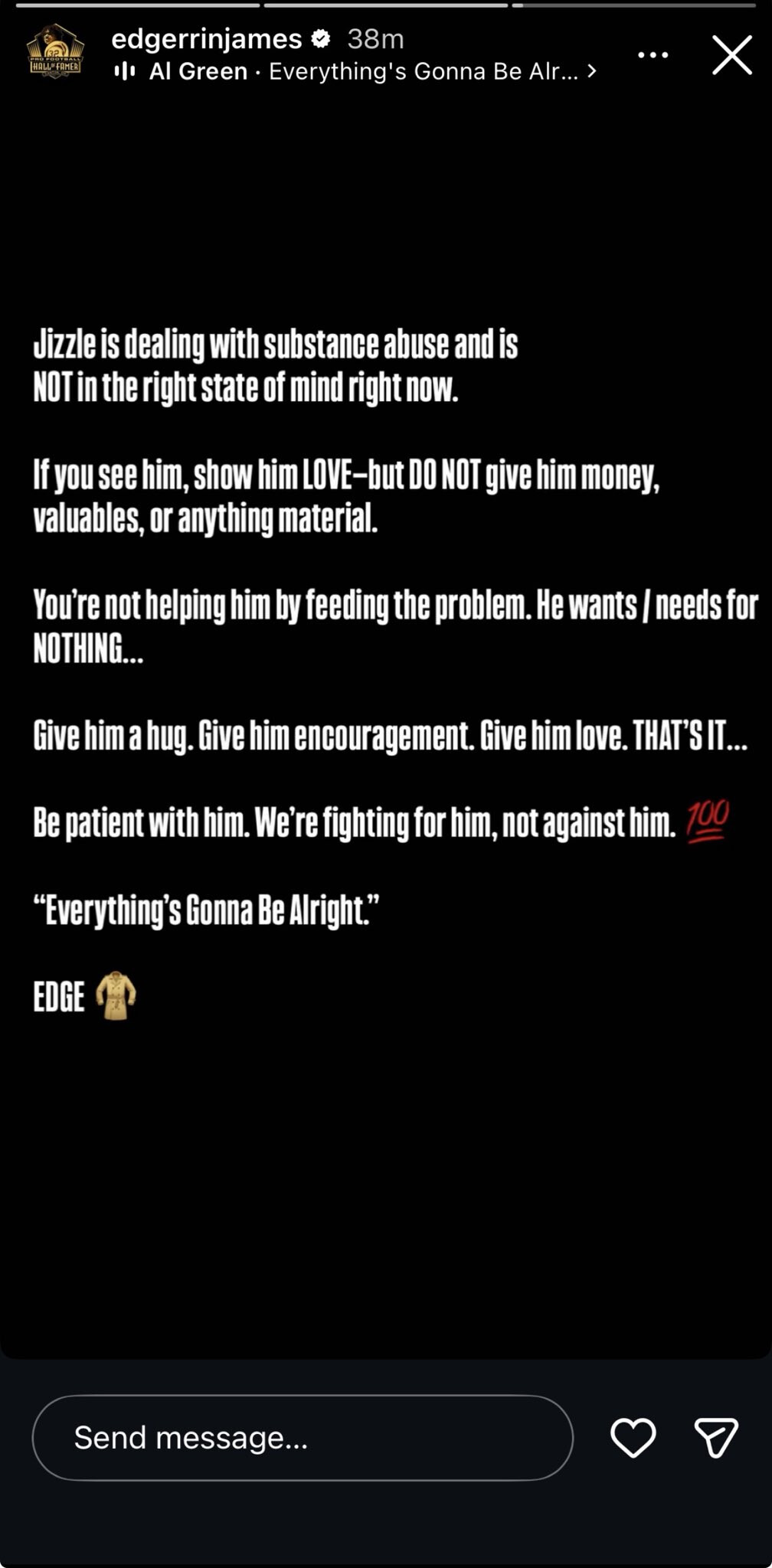Close the story viewer

732,55
